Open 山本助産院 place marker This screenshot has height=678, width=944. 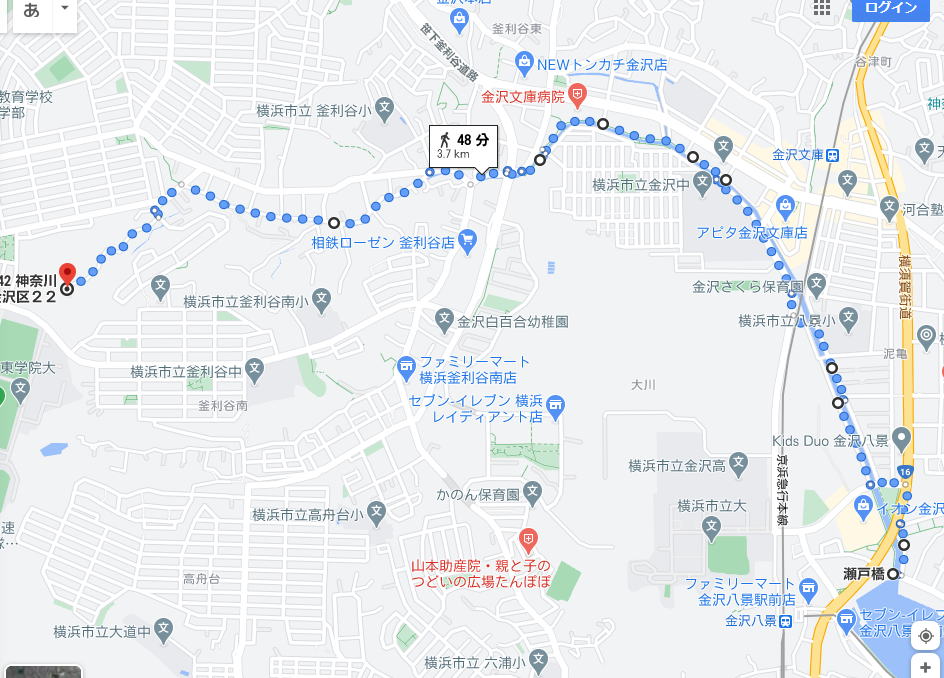pos(529,539)
